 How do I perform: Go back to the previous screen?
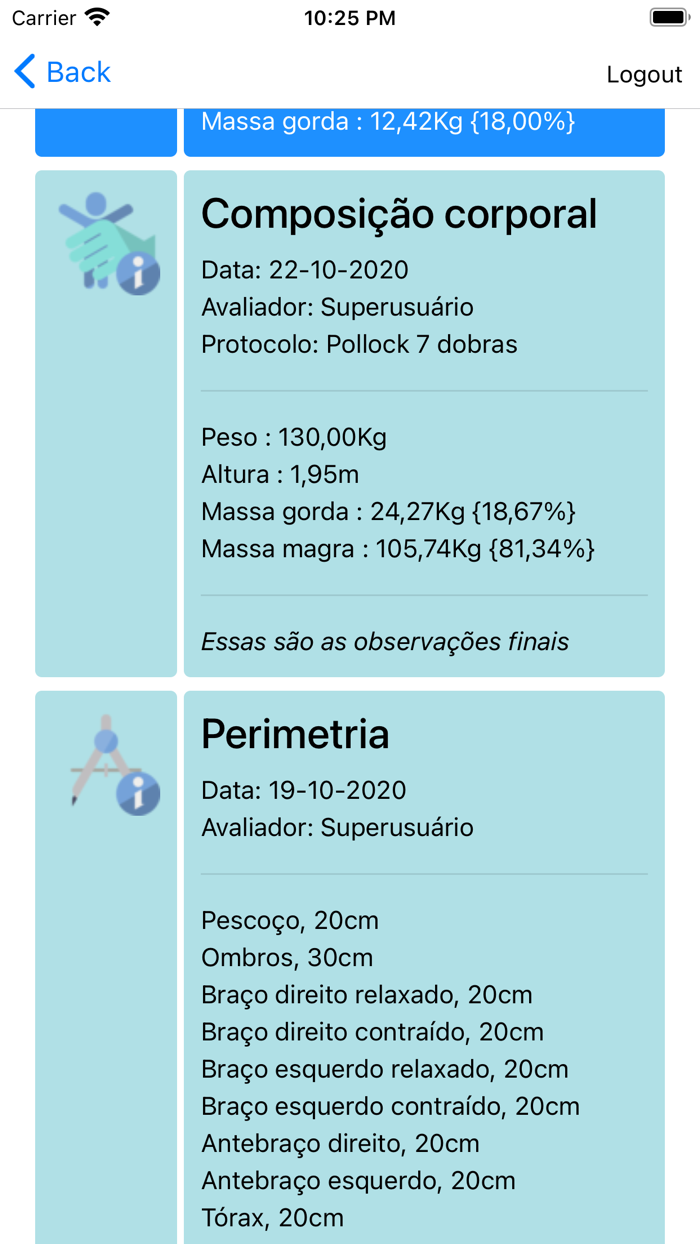[62, 73]
